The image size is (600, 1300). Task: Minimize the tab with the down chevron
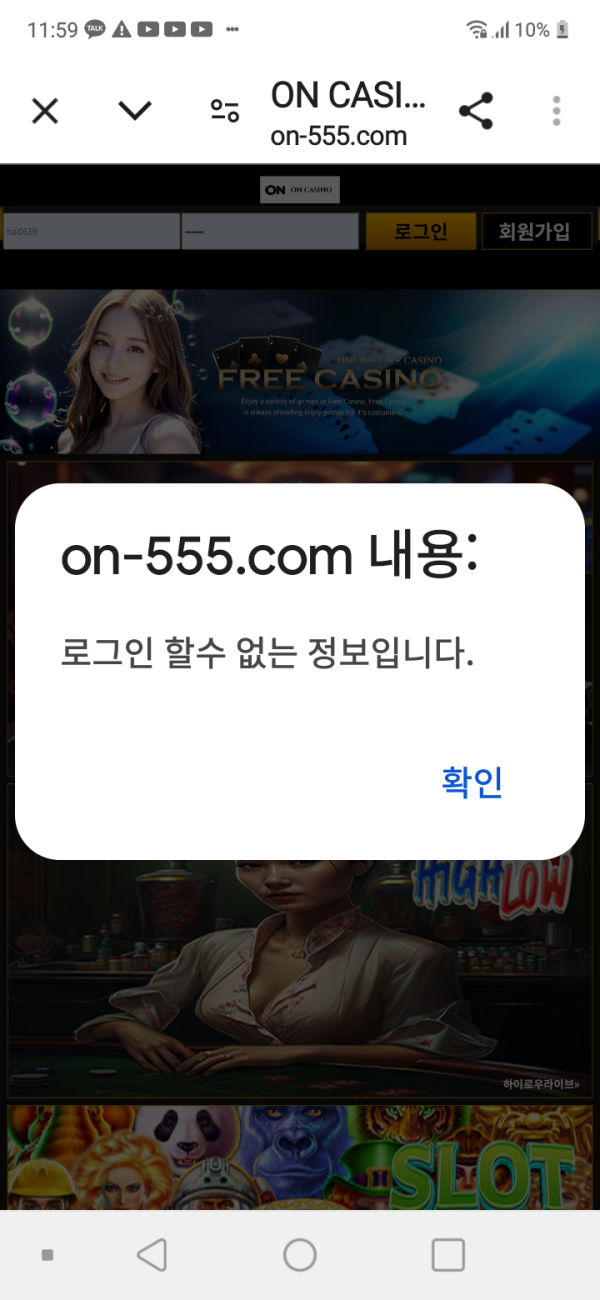pyautogui.click(x=135, y=111)
